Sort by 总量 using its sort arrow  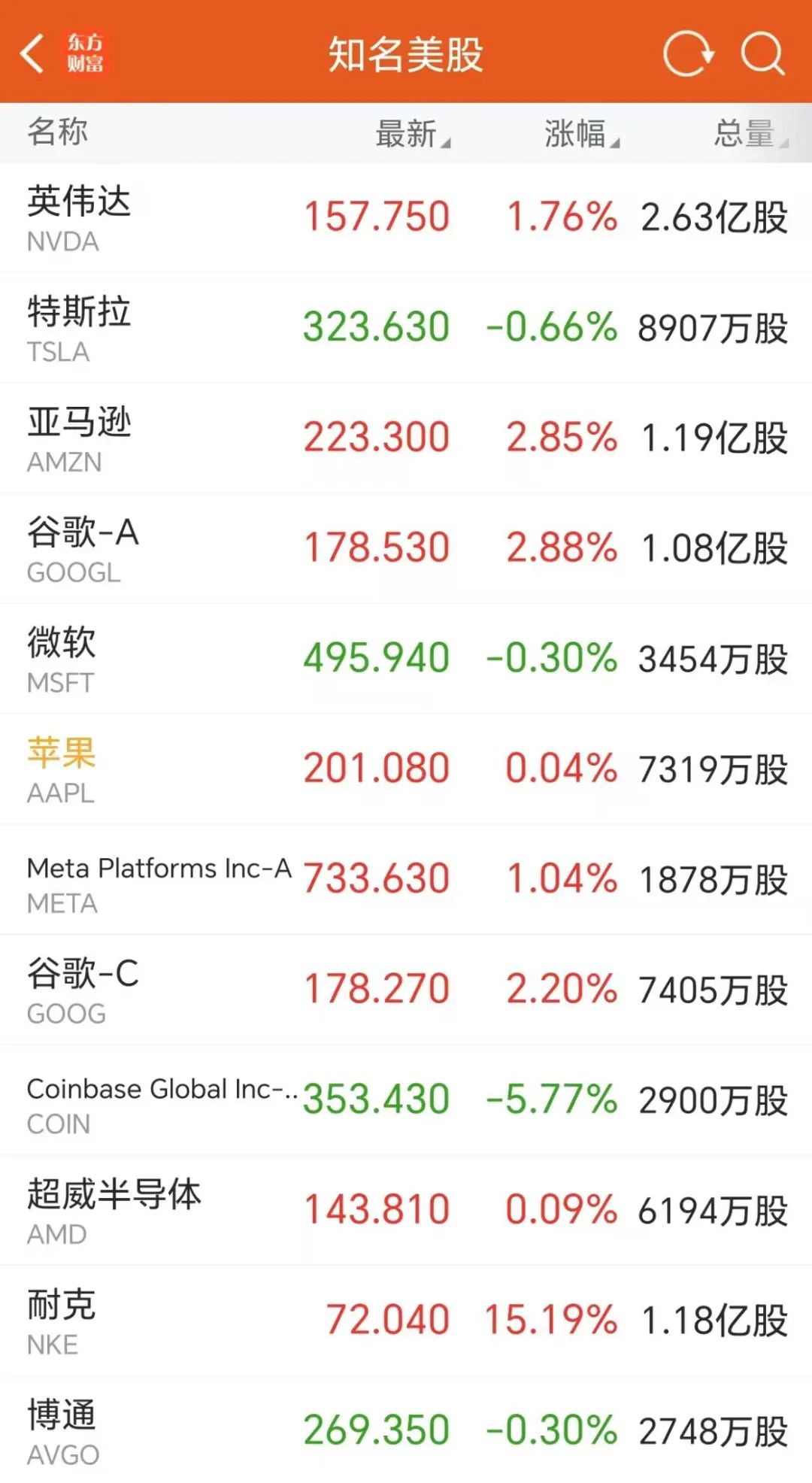tap(745, 133)
